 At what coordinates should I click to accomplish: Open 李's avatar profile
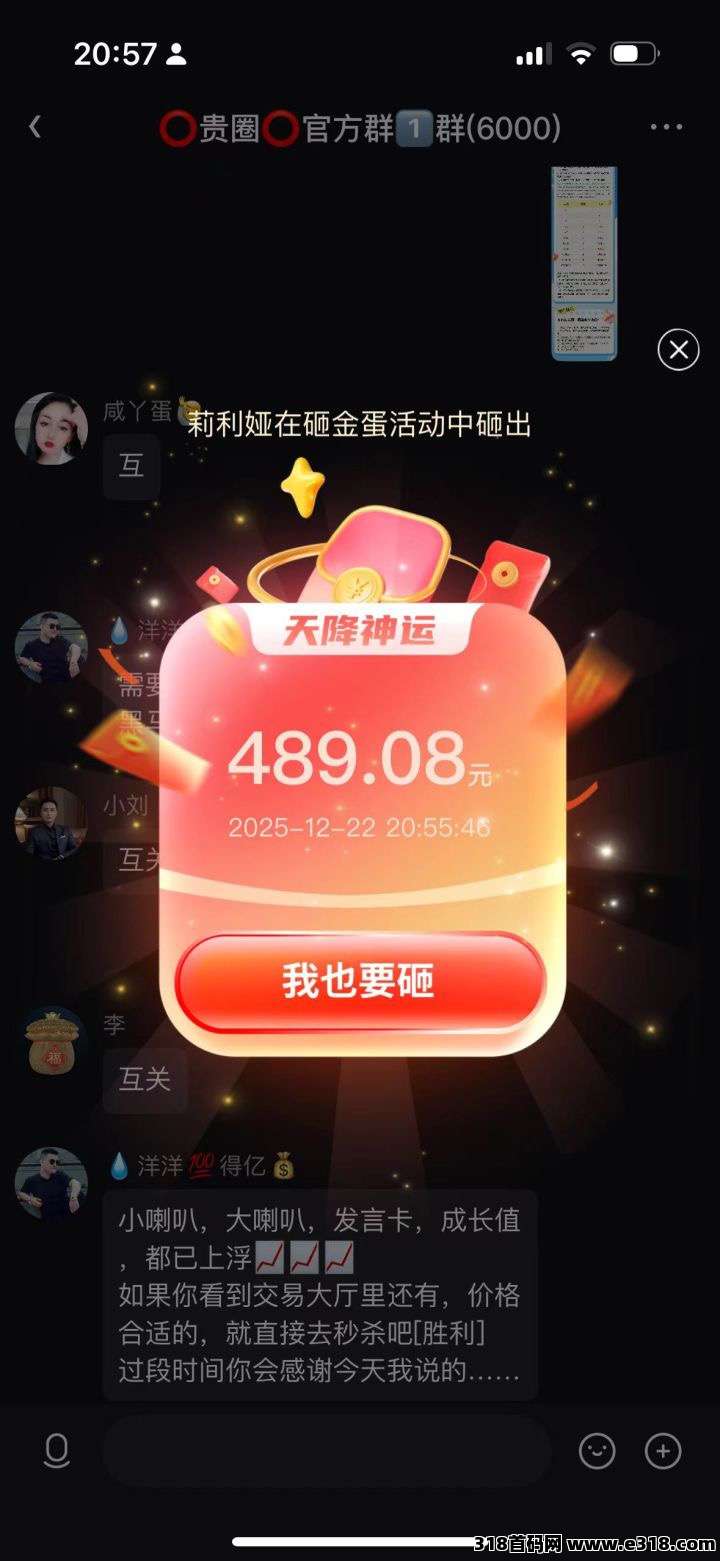point(51,1042)
